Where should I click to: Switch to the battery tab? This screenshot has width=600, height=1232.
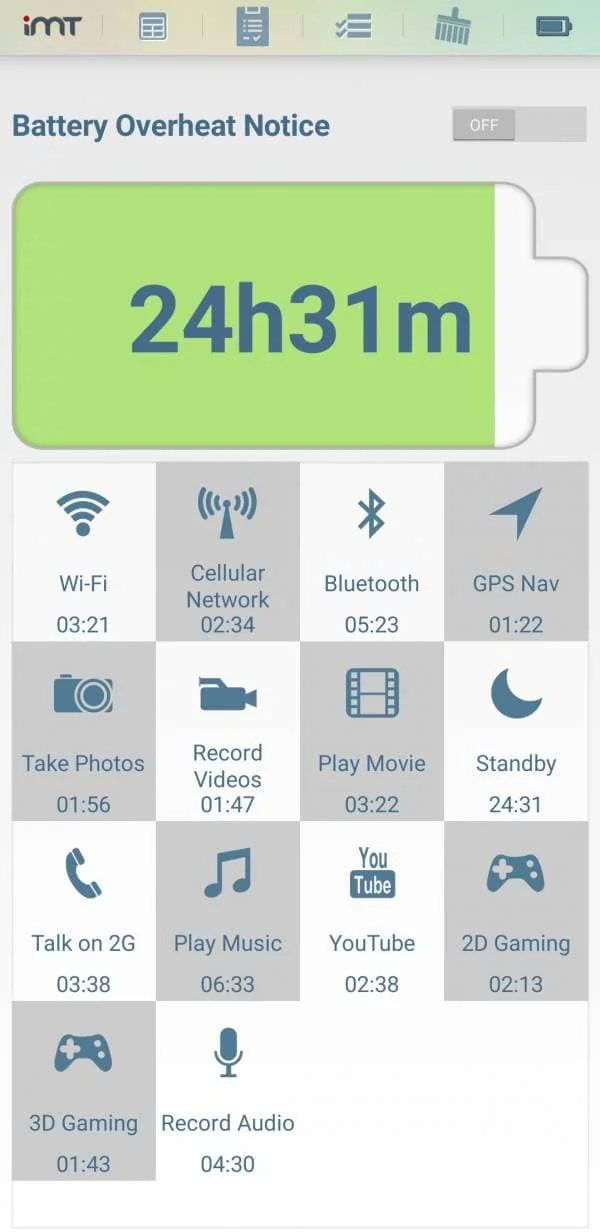[x=554, y=27]
